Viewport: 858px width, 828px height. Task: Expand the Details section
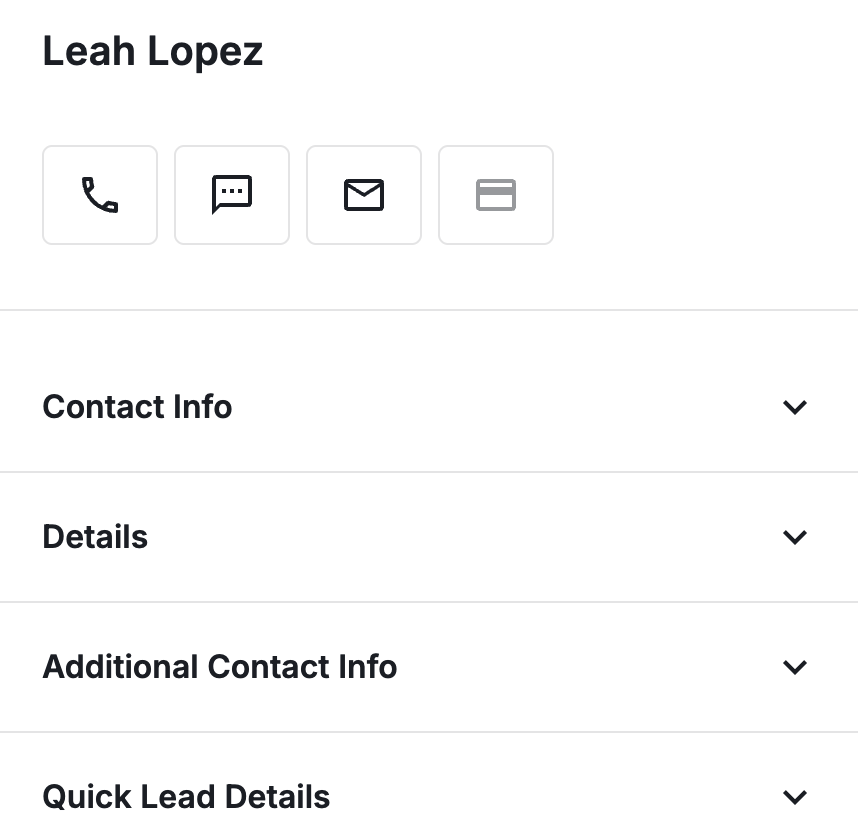tap(794, 537)
